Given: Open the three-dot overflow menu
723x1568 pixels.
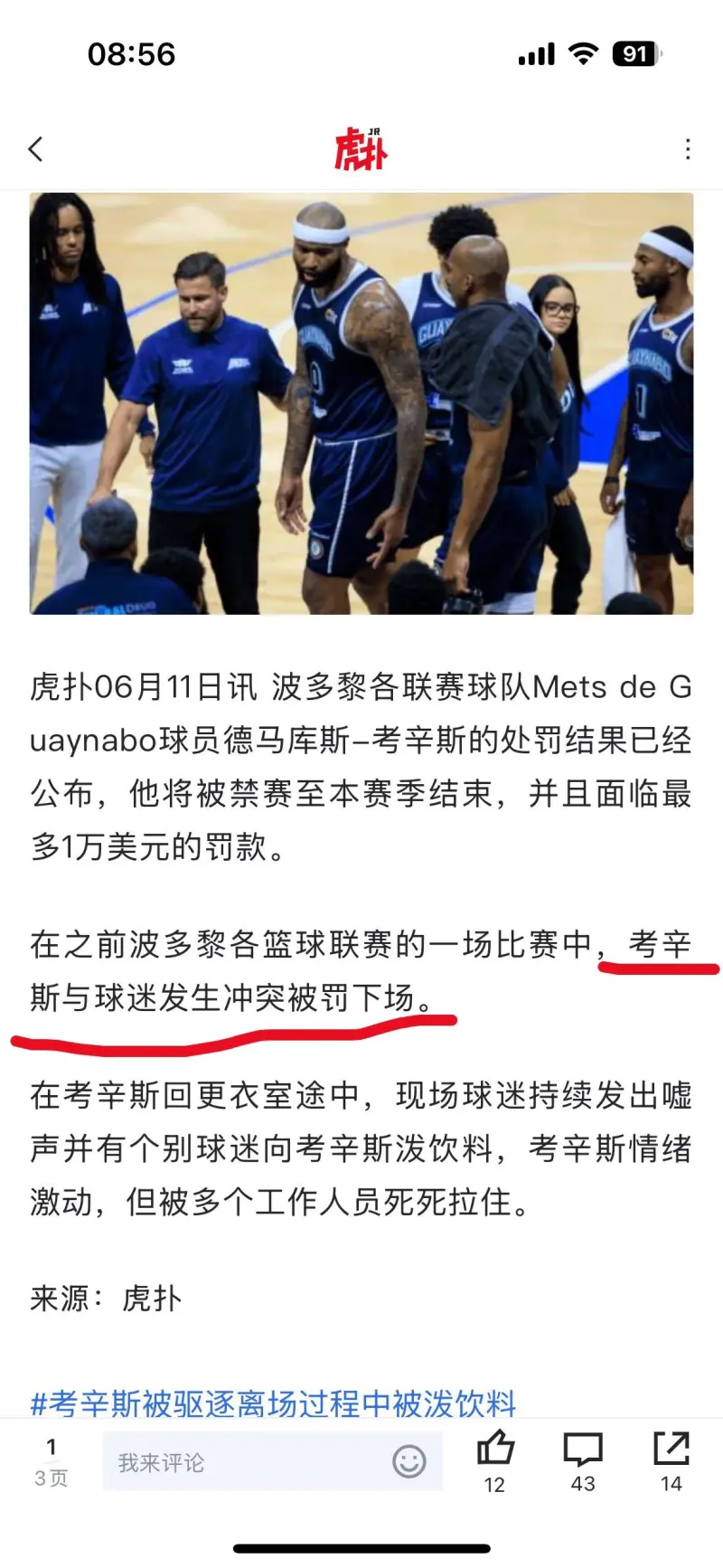Looking at the screenshot, I should (x=688, y=149).
